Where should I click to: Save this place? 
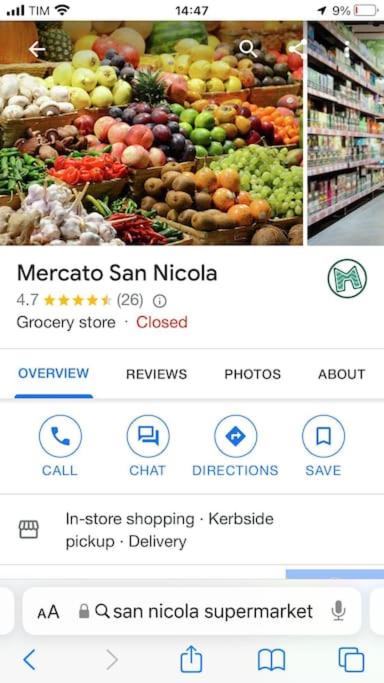323,446
